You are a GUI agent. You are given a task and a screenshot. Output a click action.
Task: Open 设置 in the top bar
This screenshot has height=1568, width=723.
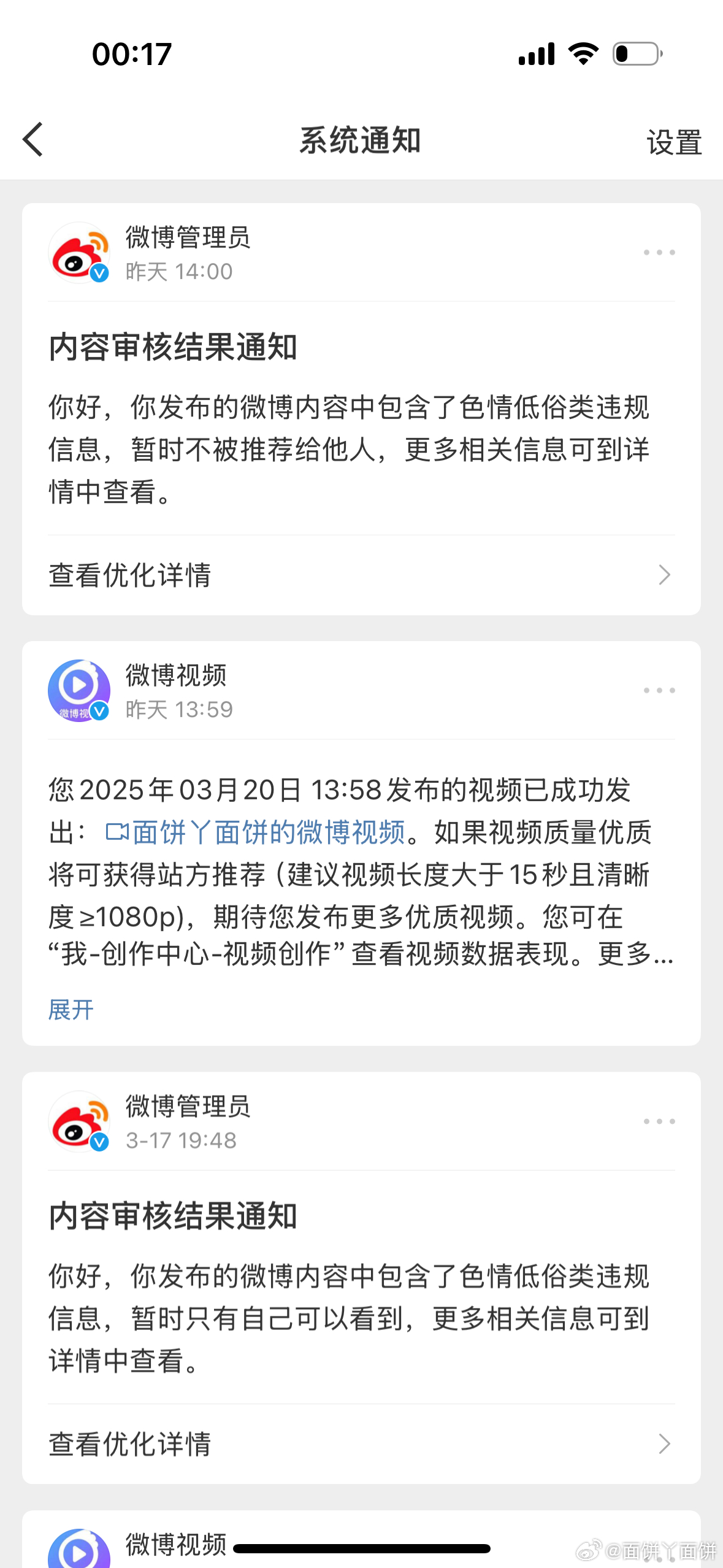(674, 142)
